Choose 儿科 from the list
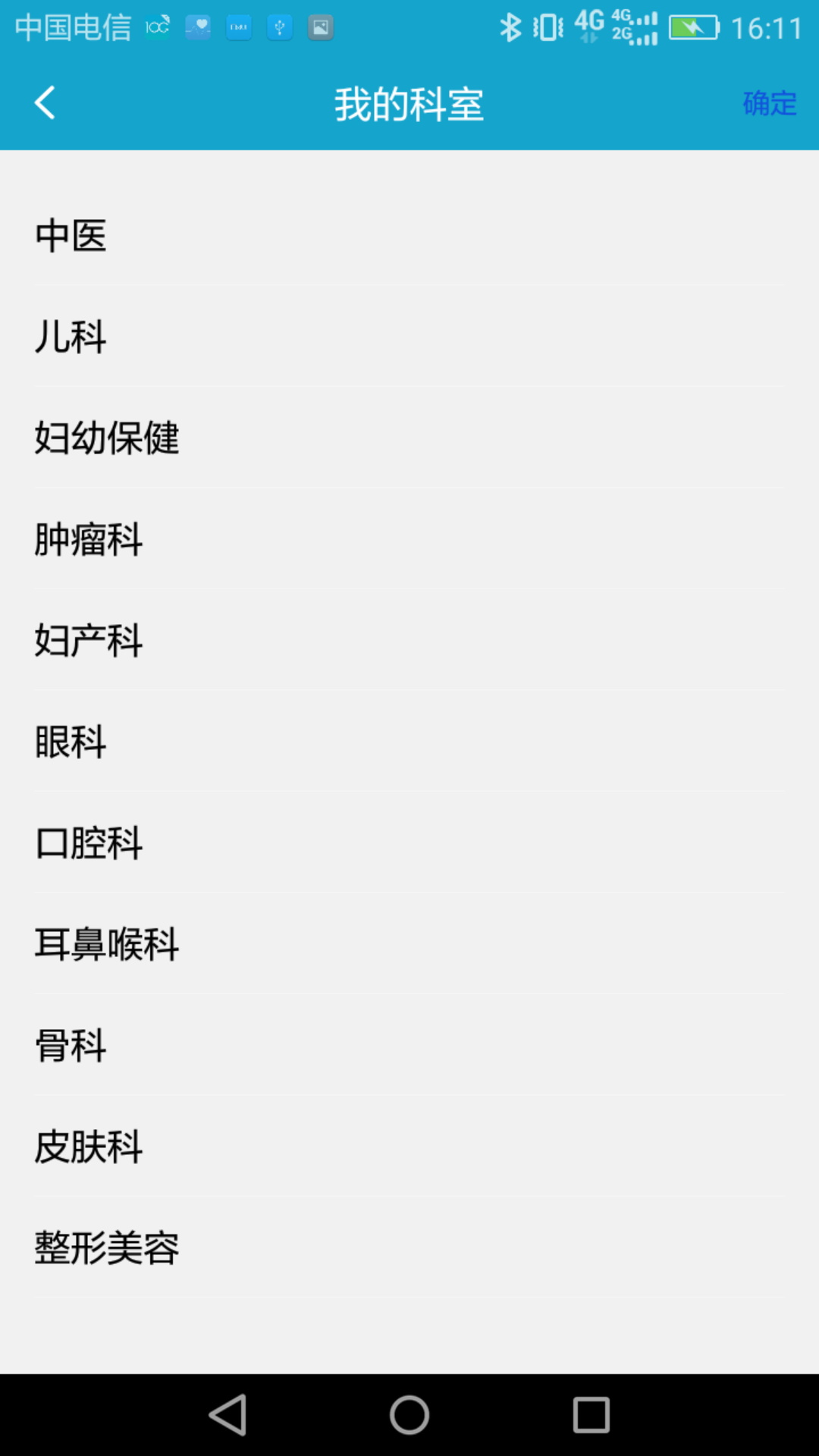 pos(409,336)
